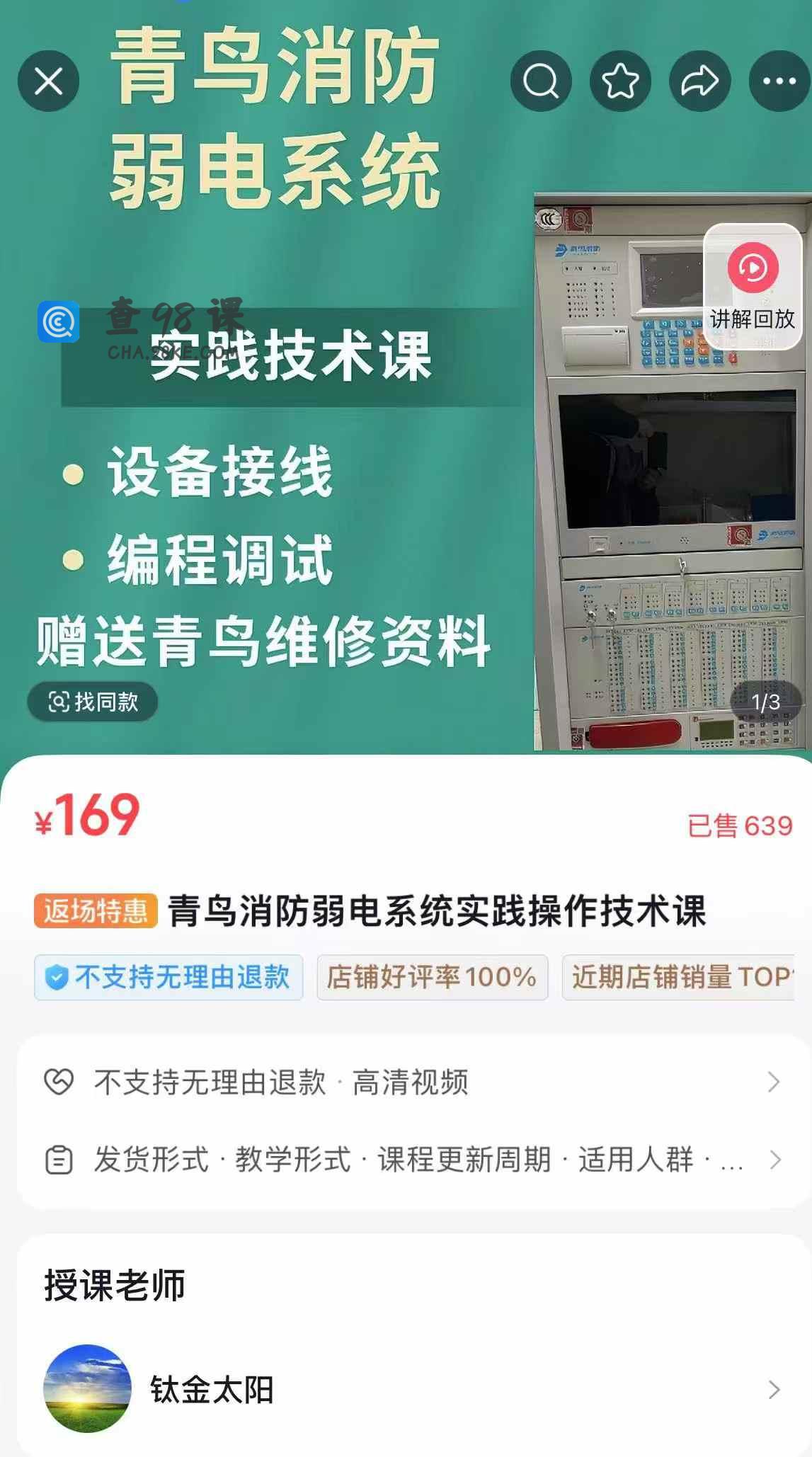This screenshot has width=812, height=1457.
Task: Close the product detail page
Action: point(48,81)
